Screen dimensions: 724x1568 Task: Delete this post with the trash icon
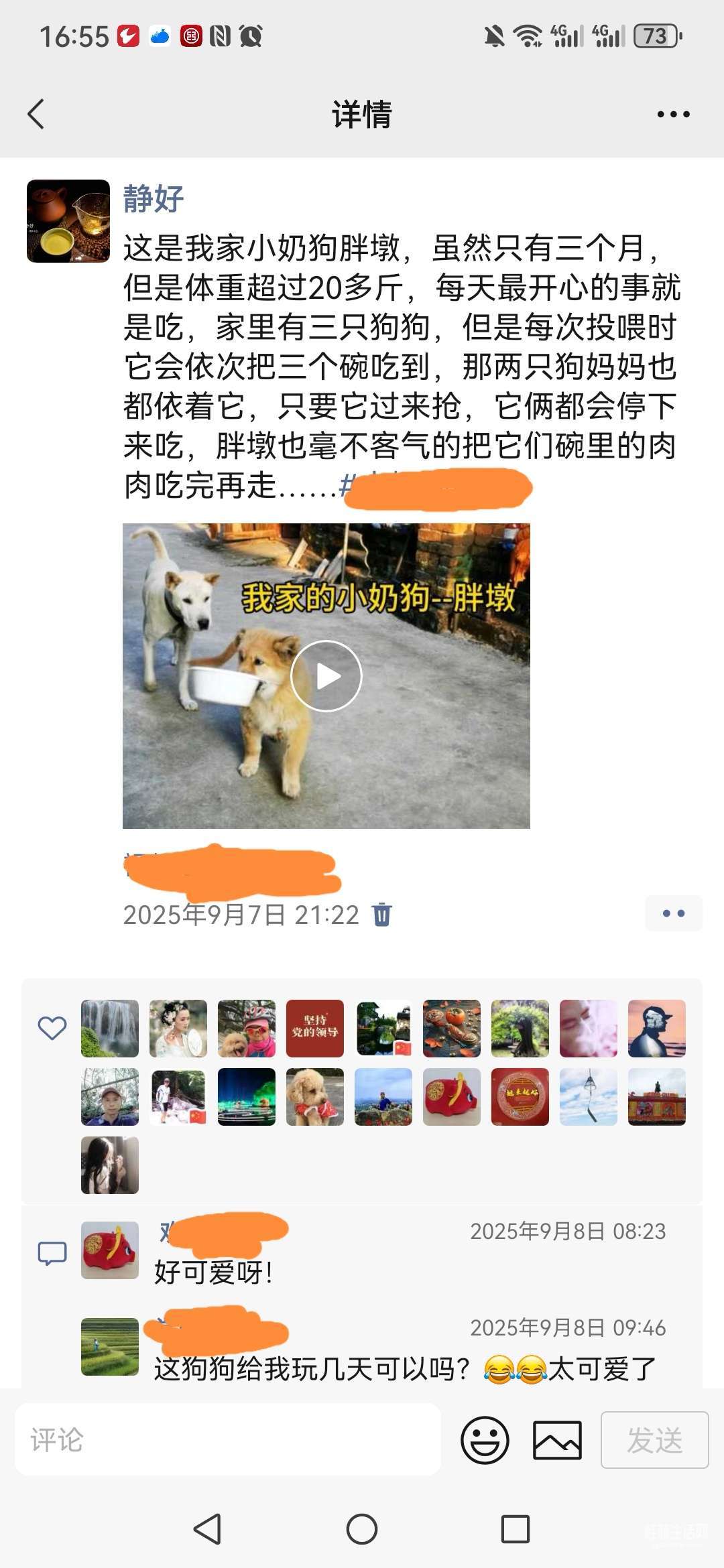[x=382, y=915]
